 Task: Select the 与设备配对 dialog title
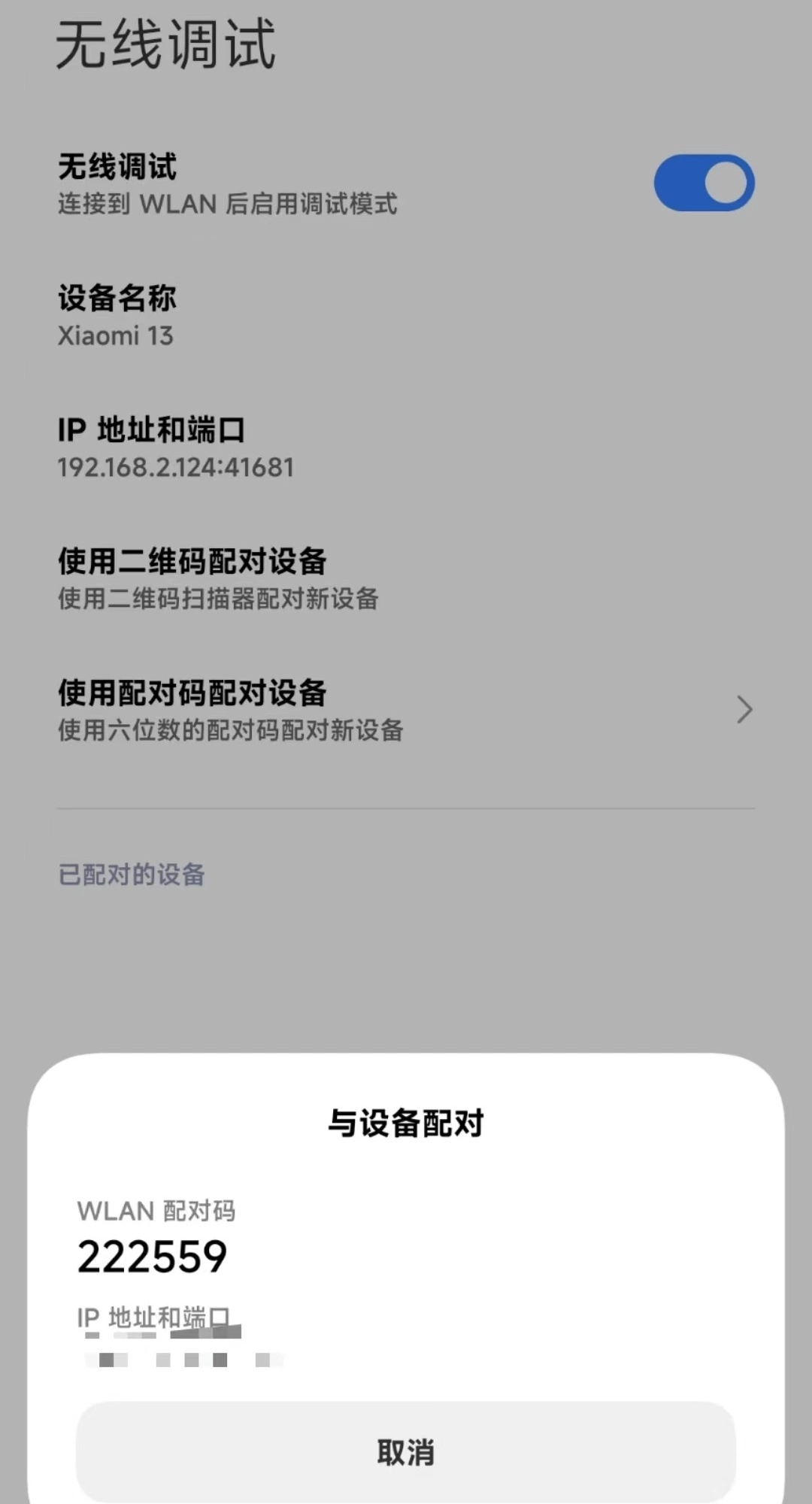tap(406, 1124)
